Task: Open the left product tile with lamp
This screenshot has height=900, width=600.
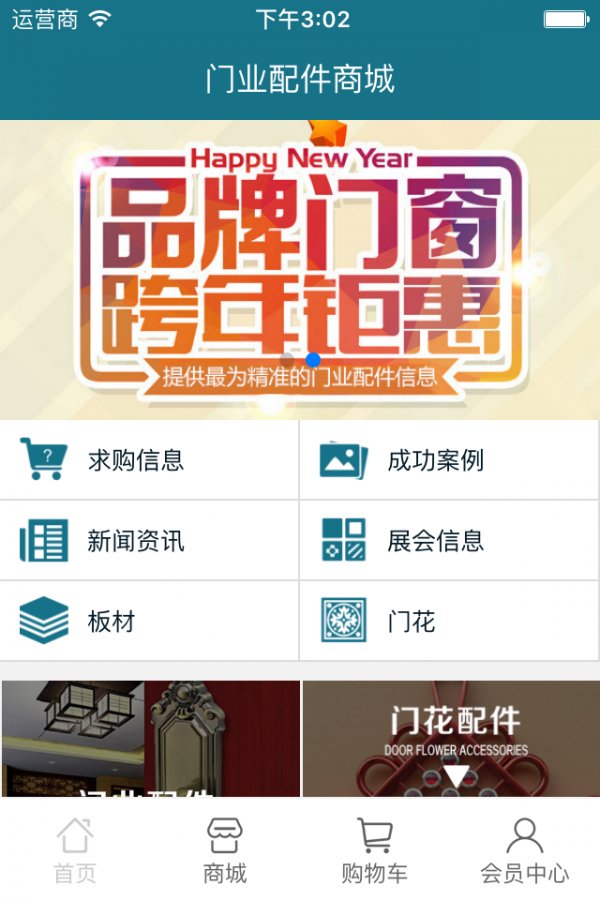Action: tap(150, 738)
